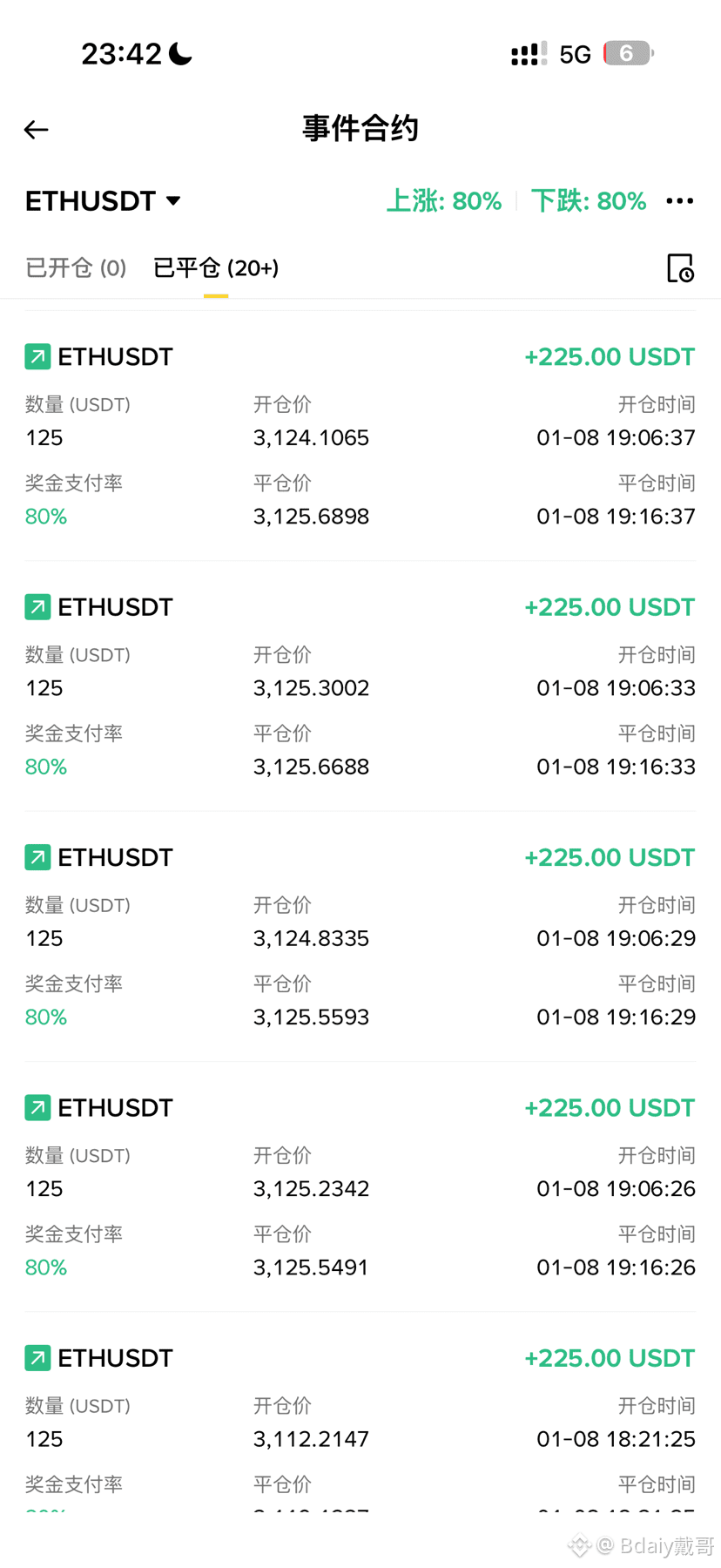The width and height of the screenshot is (721, 1568).
Task: Open the order history icon
Action: pos(680,268)
